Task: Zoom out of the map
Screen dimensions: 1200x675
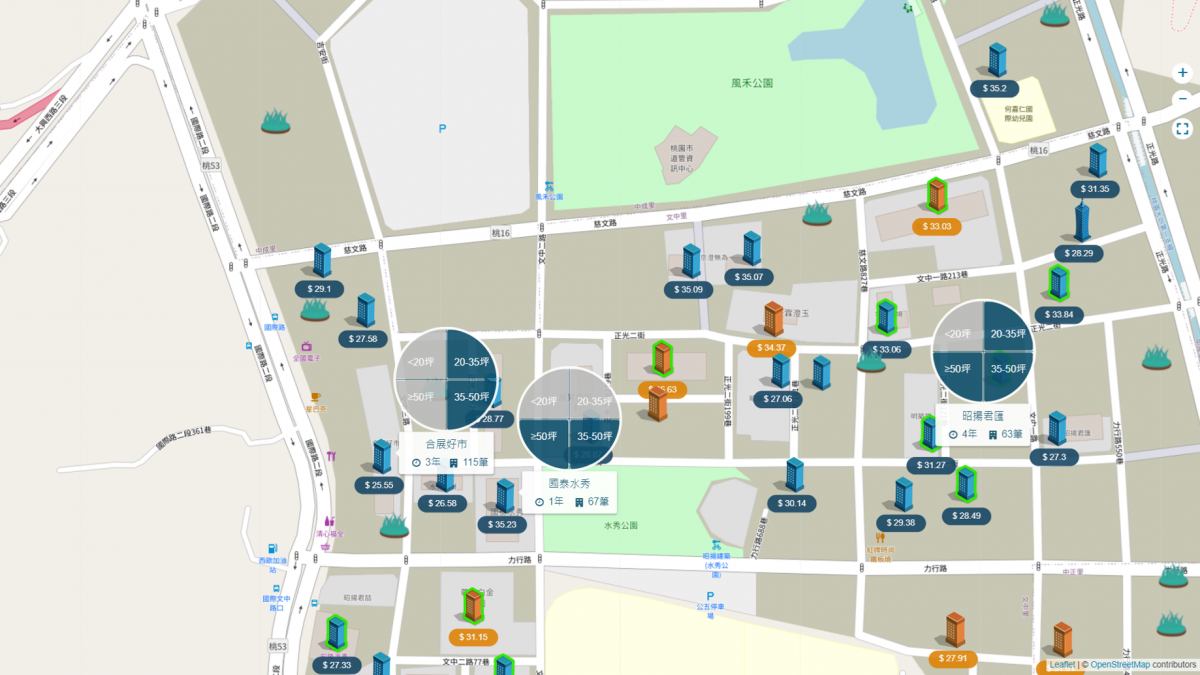Action: [x=1182, y=99]
